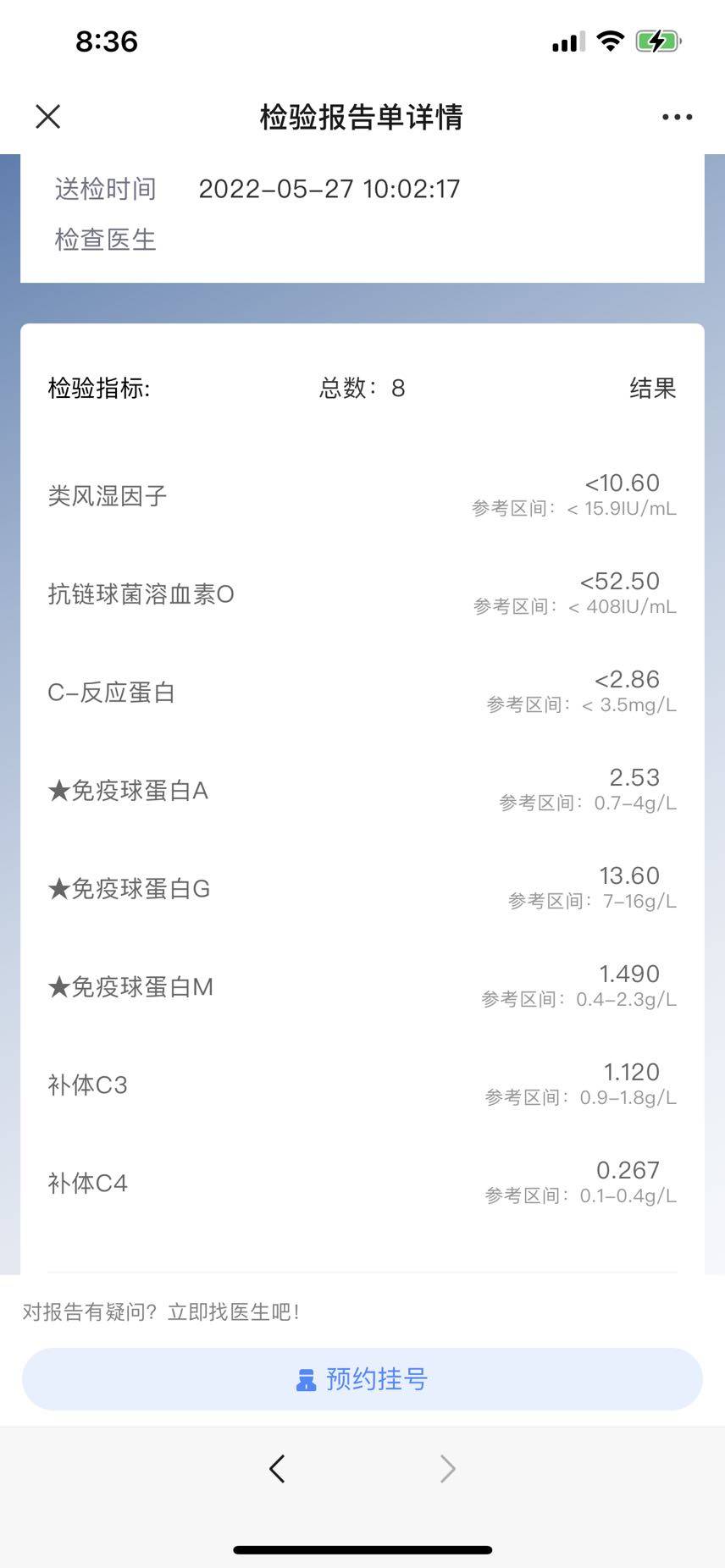Tap the 预约挂号 appointment button

362,1379
